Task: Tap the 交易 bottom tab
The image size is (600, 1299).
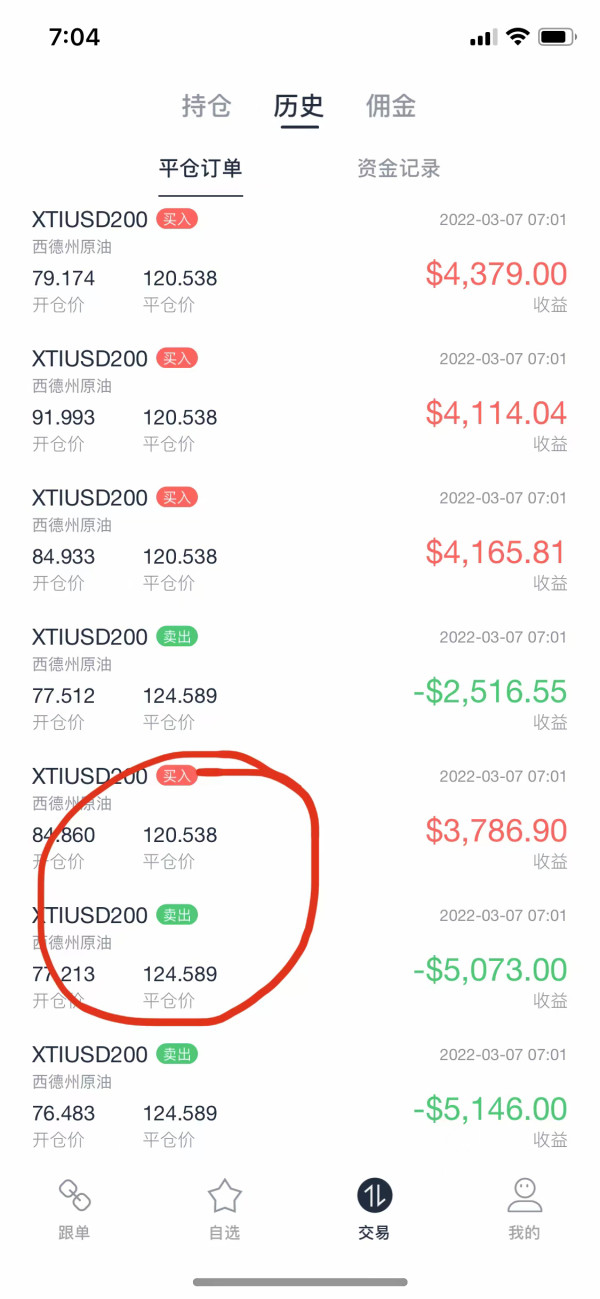Action: point(375,1209)
